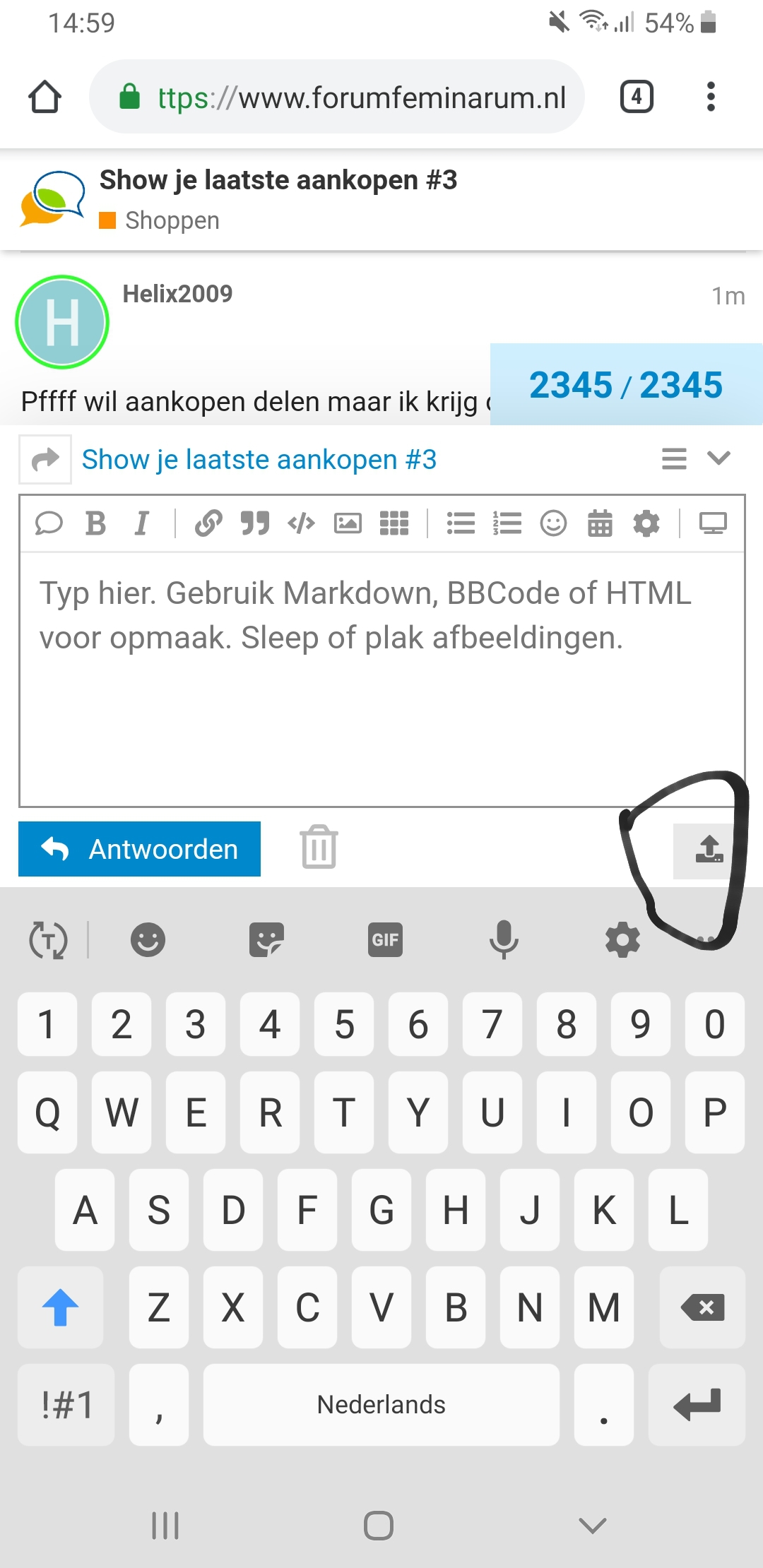Discard the draft with the trash icon
This screenshot has width=763, height=1568.
pos(319,847)
